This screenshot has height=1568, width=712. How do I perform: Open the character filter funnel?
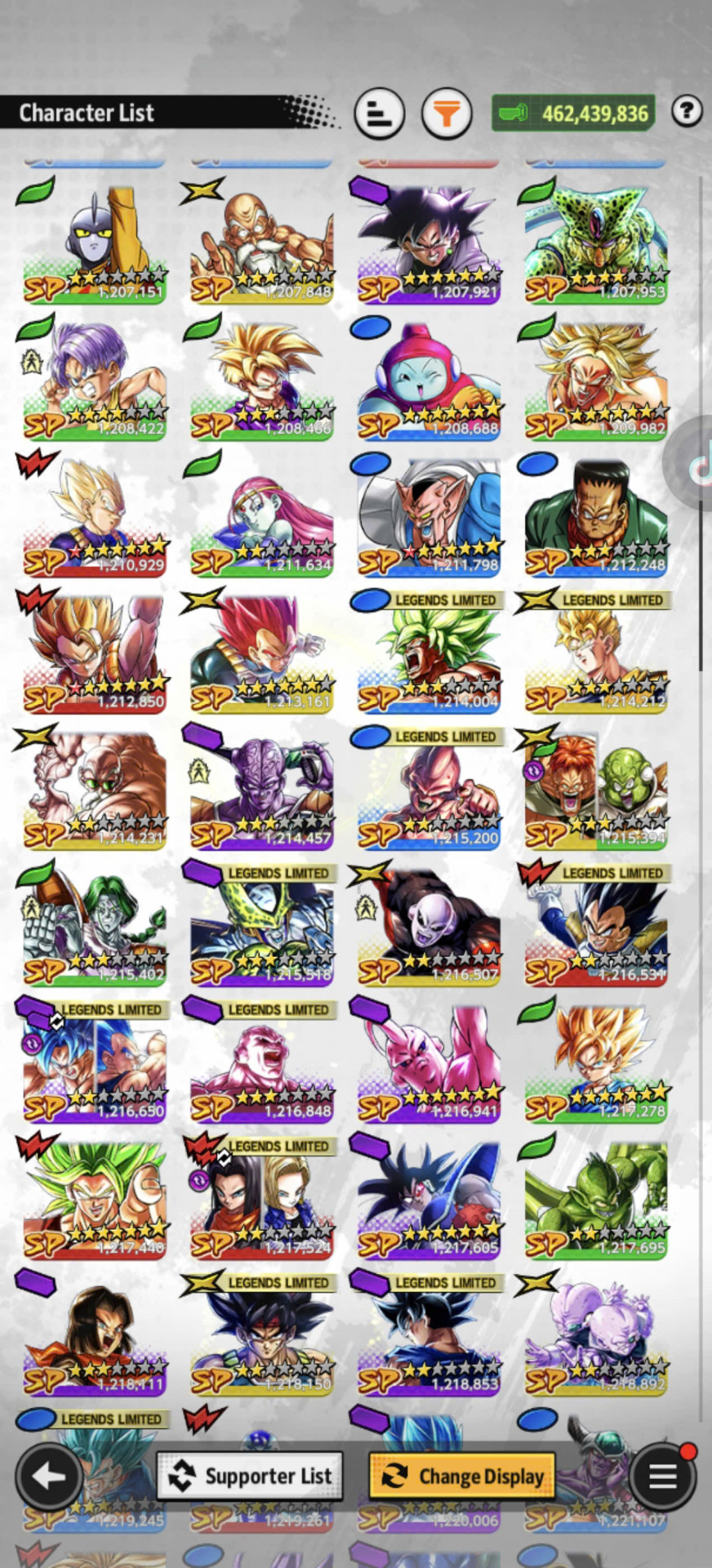[447, 114]
